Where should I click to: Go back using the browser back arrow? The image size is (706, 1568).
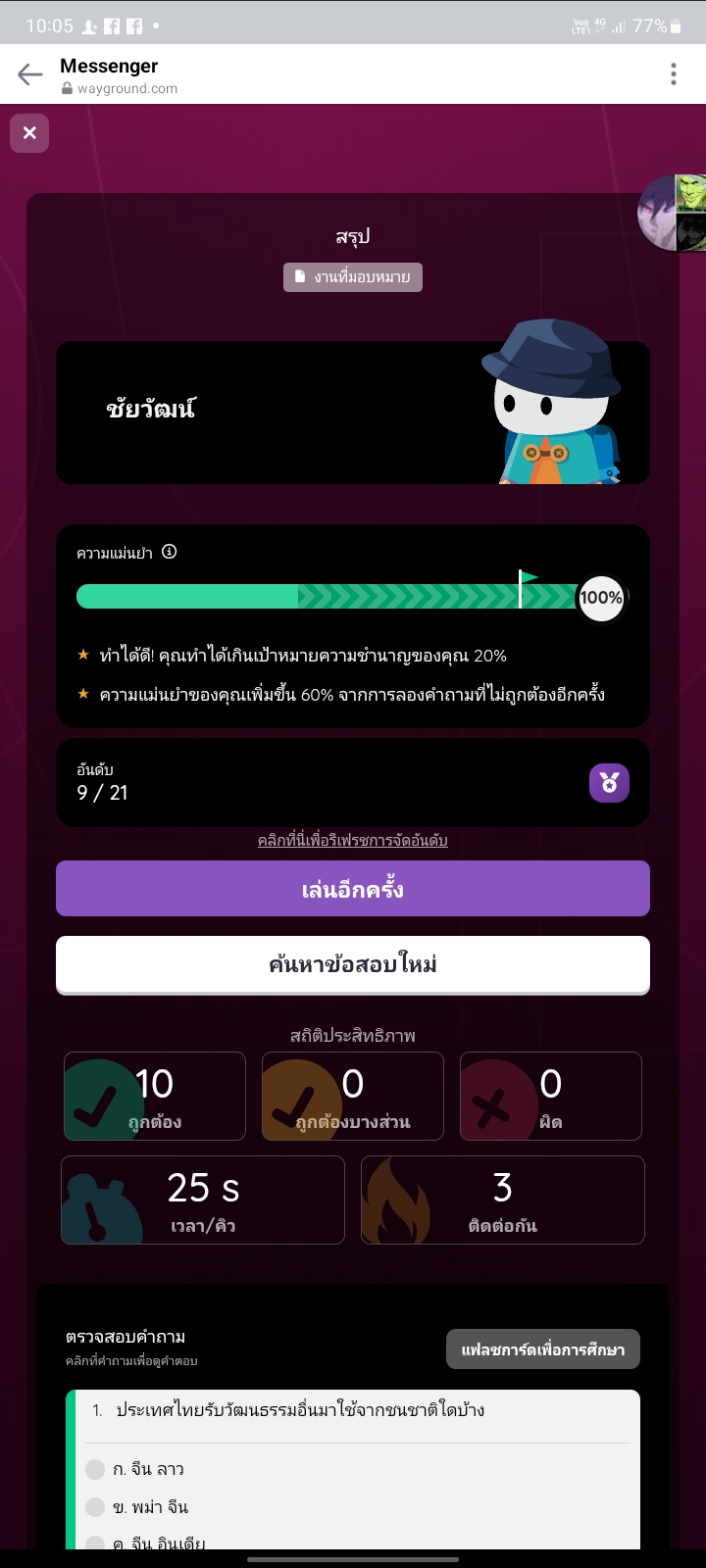30,74
